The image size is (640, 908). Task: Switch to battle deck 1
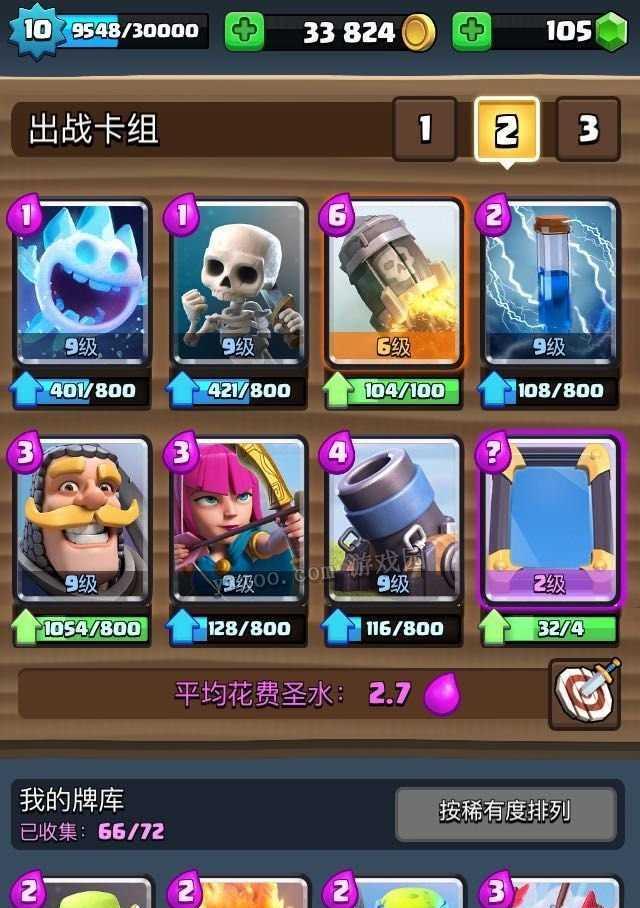click(x=424, y=129)
